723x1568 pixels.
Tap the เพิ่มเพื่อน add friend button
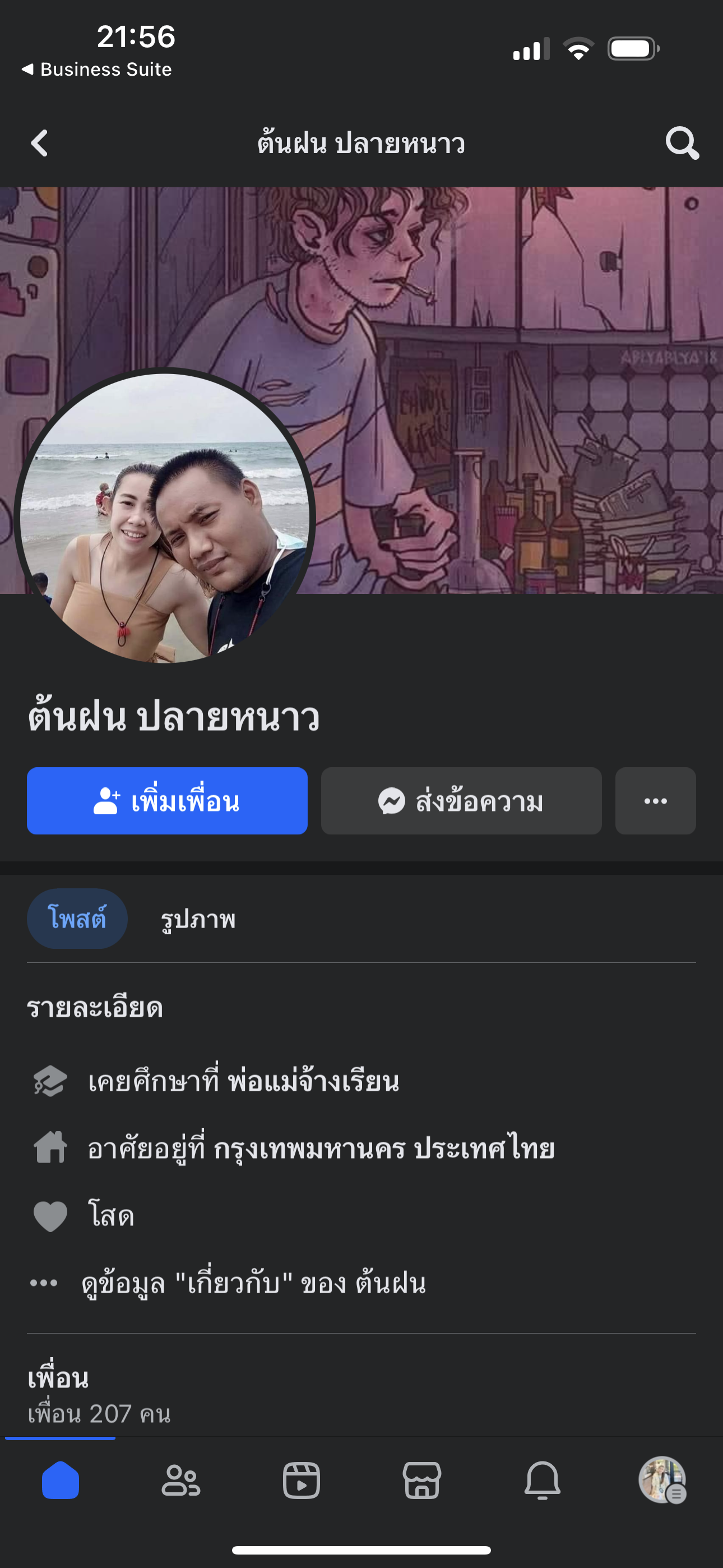[x=167, y=801]
